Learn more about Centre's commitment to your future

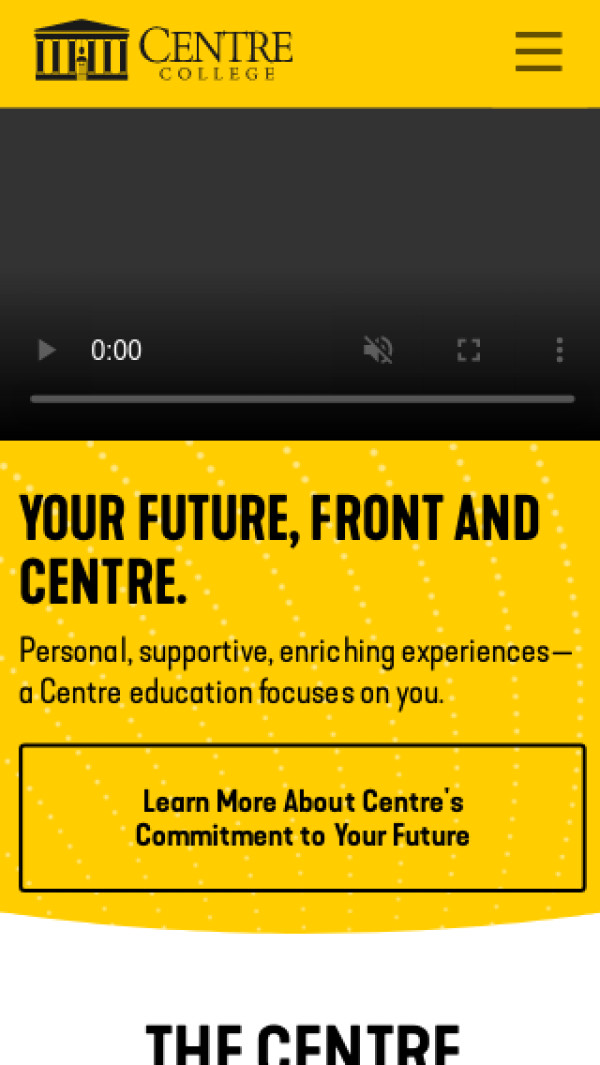pos(302,818)
